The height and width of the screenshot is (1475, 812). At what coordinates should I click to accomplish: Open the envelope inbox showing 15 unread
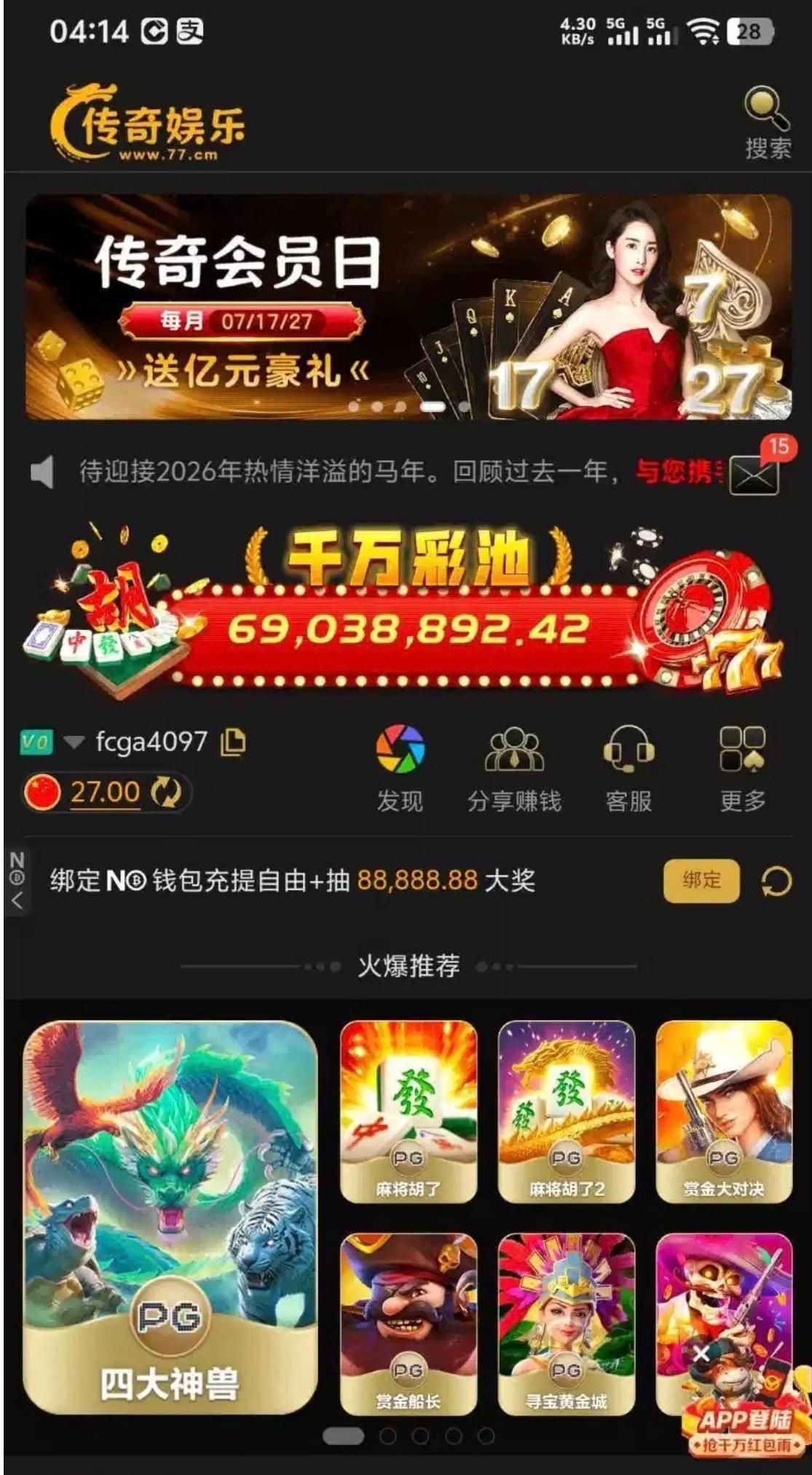[754, 473]
